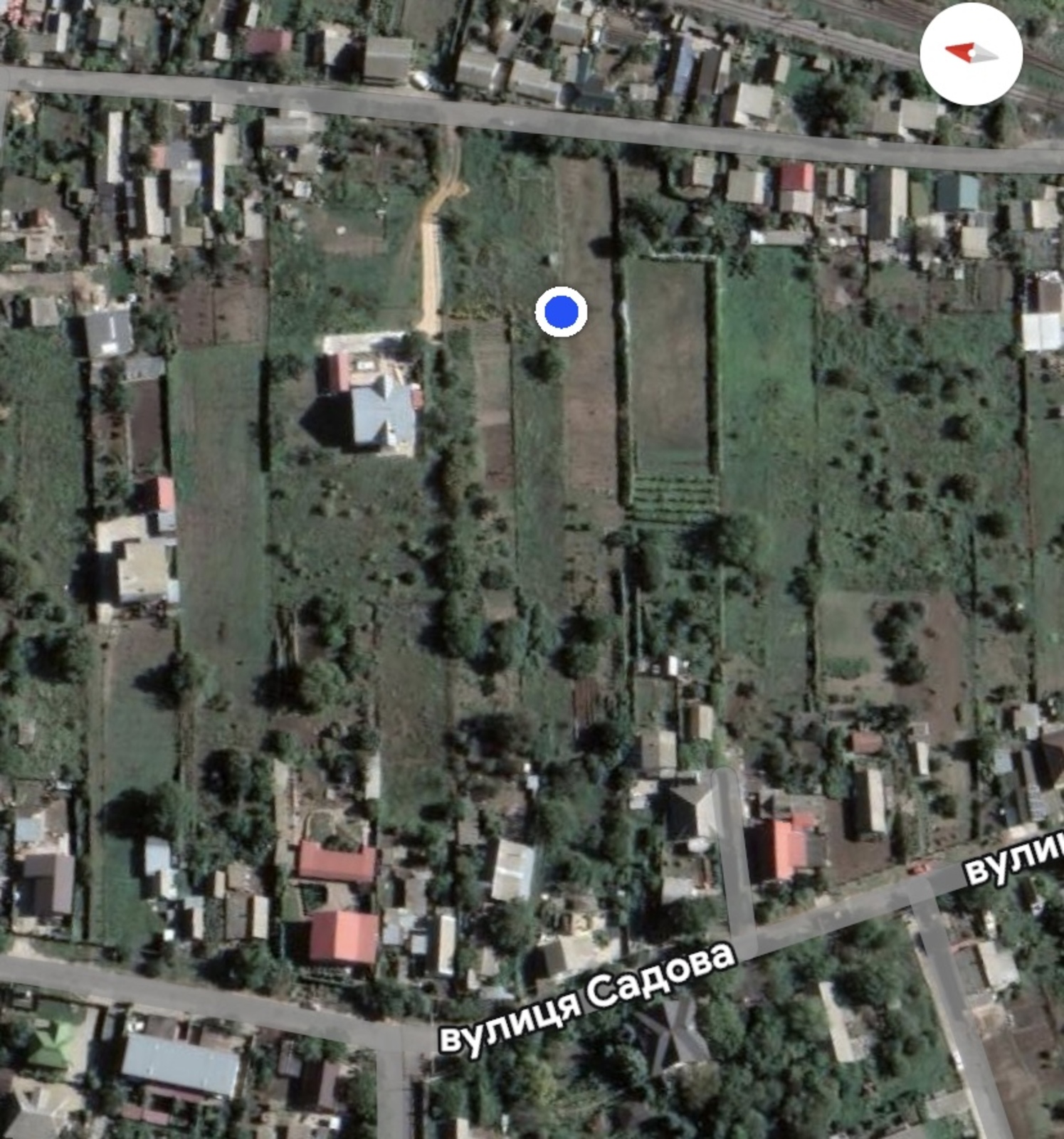Tap the blue current location dot
The width and height of the screenshot is (1064, 1139).
[x=561, y=312]
